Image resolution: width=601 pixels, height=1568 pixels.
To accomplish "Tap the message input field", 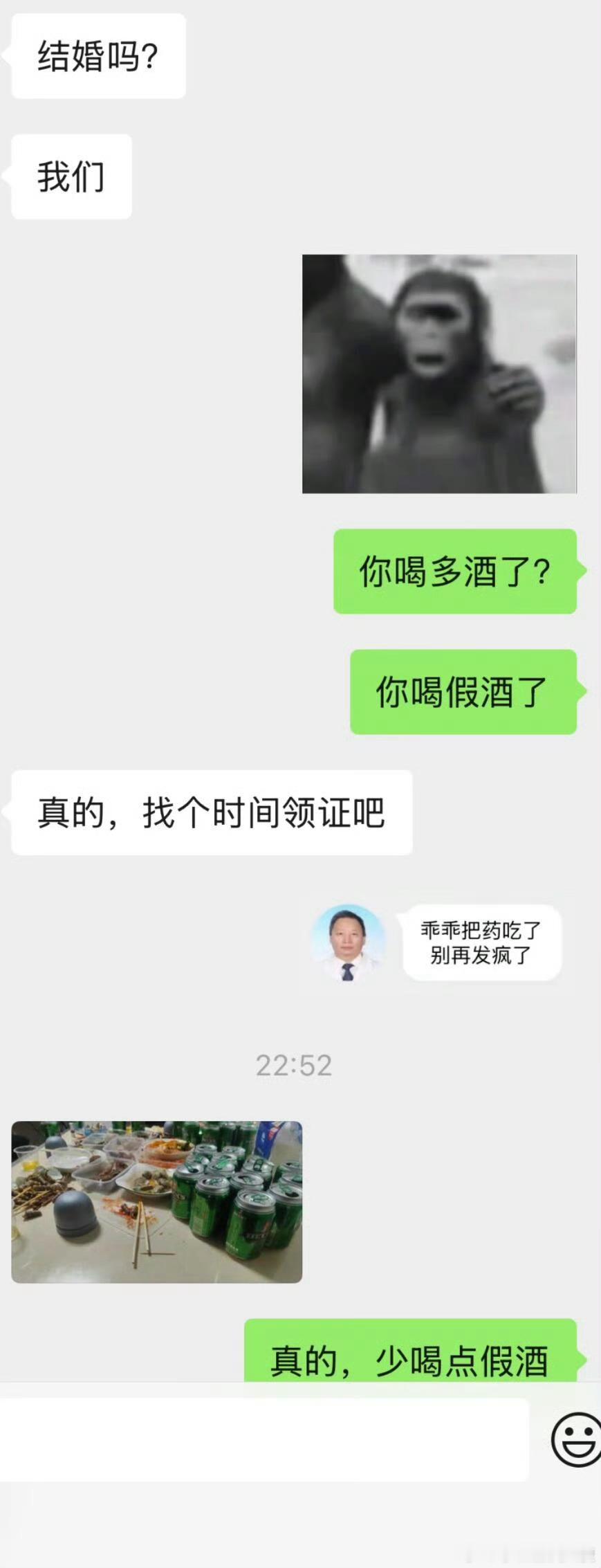I will (263, 1440).
